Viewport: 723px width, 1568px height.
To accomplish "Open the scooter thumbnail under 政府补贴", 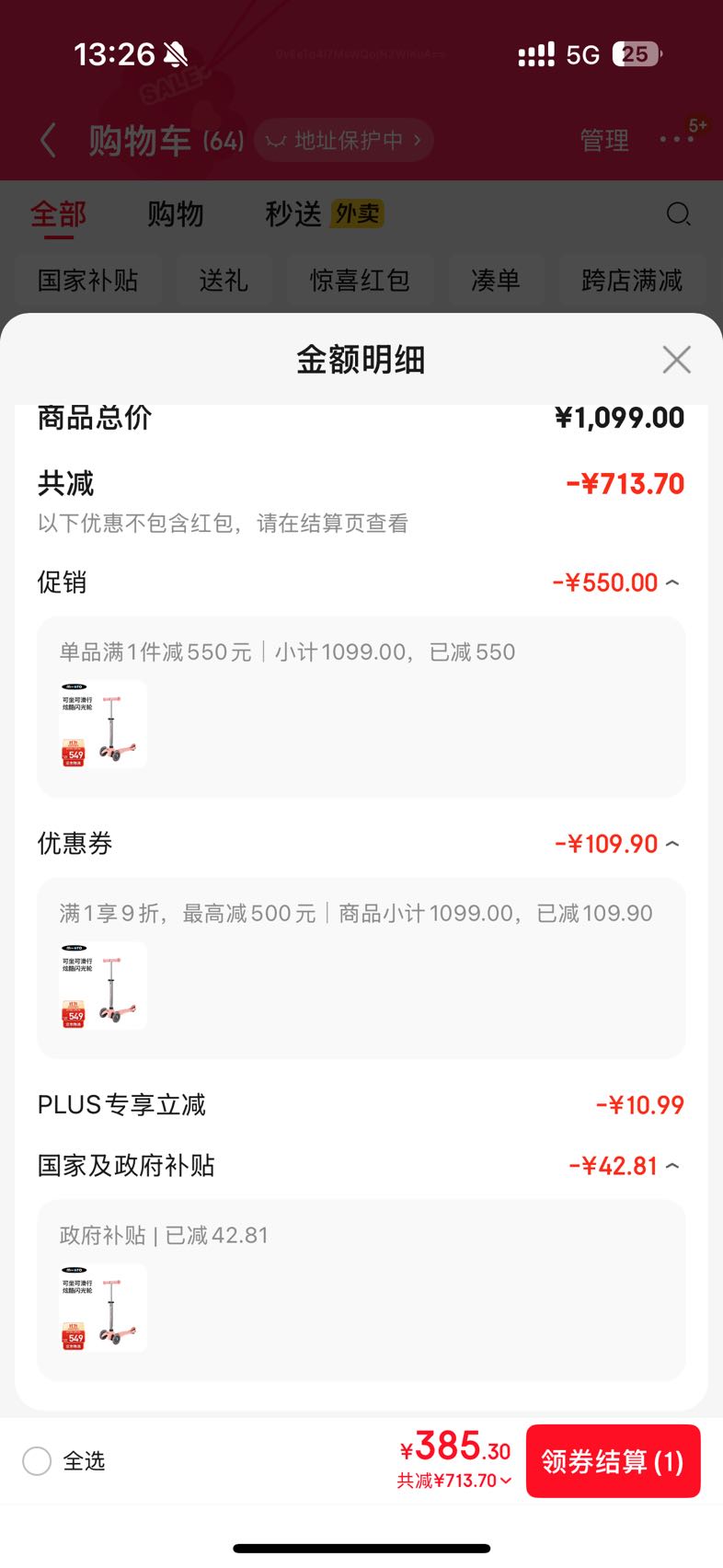I will coord(103,1308).
